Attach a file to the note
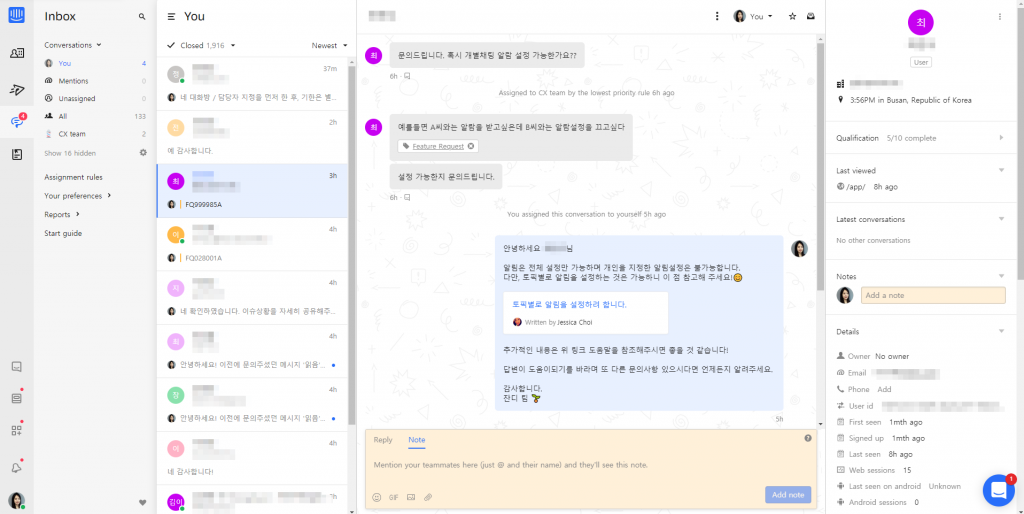The height and width of the screenshot is (514, 1024). coord(428,496)
